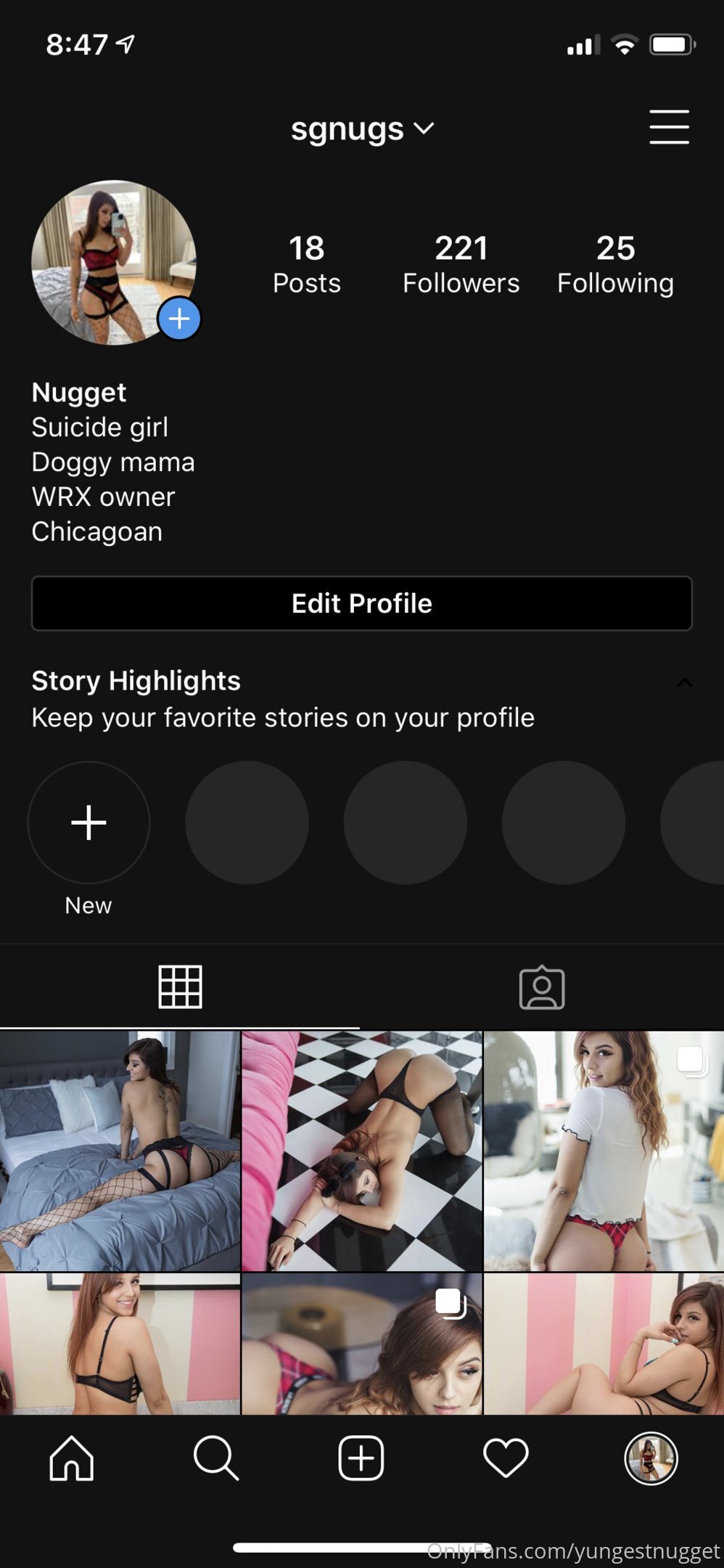
Task: Open the white t-shirt multi-photo post
Action: [x=604, y=1151]
